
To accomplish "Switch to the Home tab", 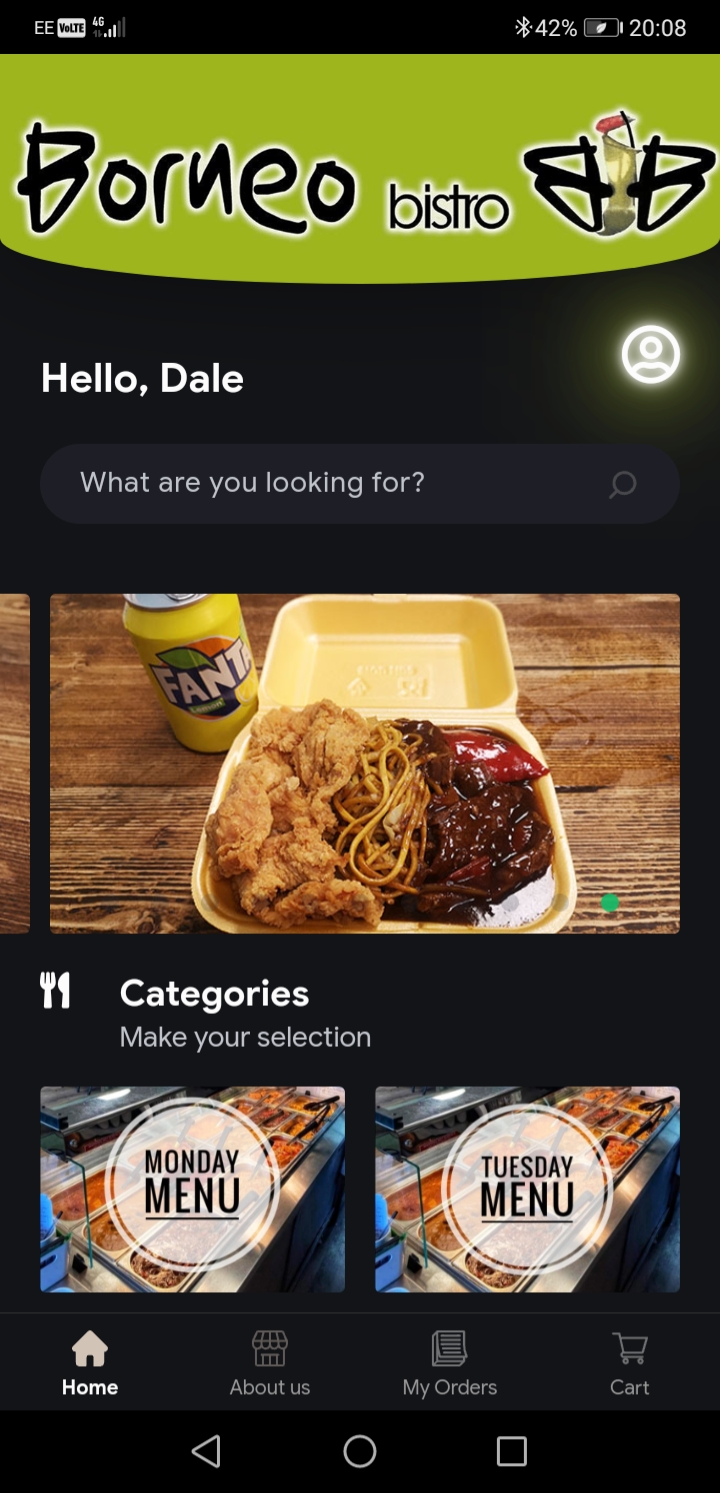I will tap(90, 1363).
